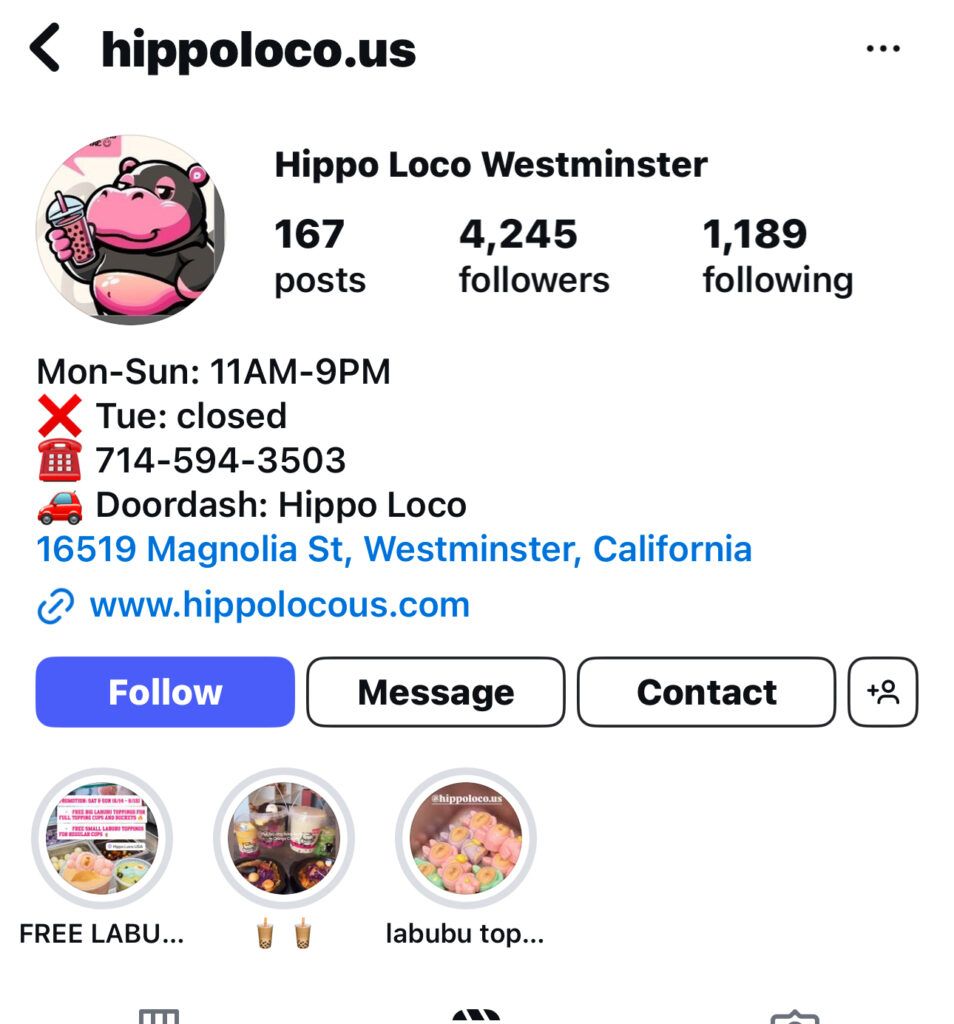Message this account
The width and height of the screenshot is (954, 1024).
[435, 692]
